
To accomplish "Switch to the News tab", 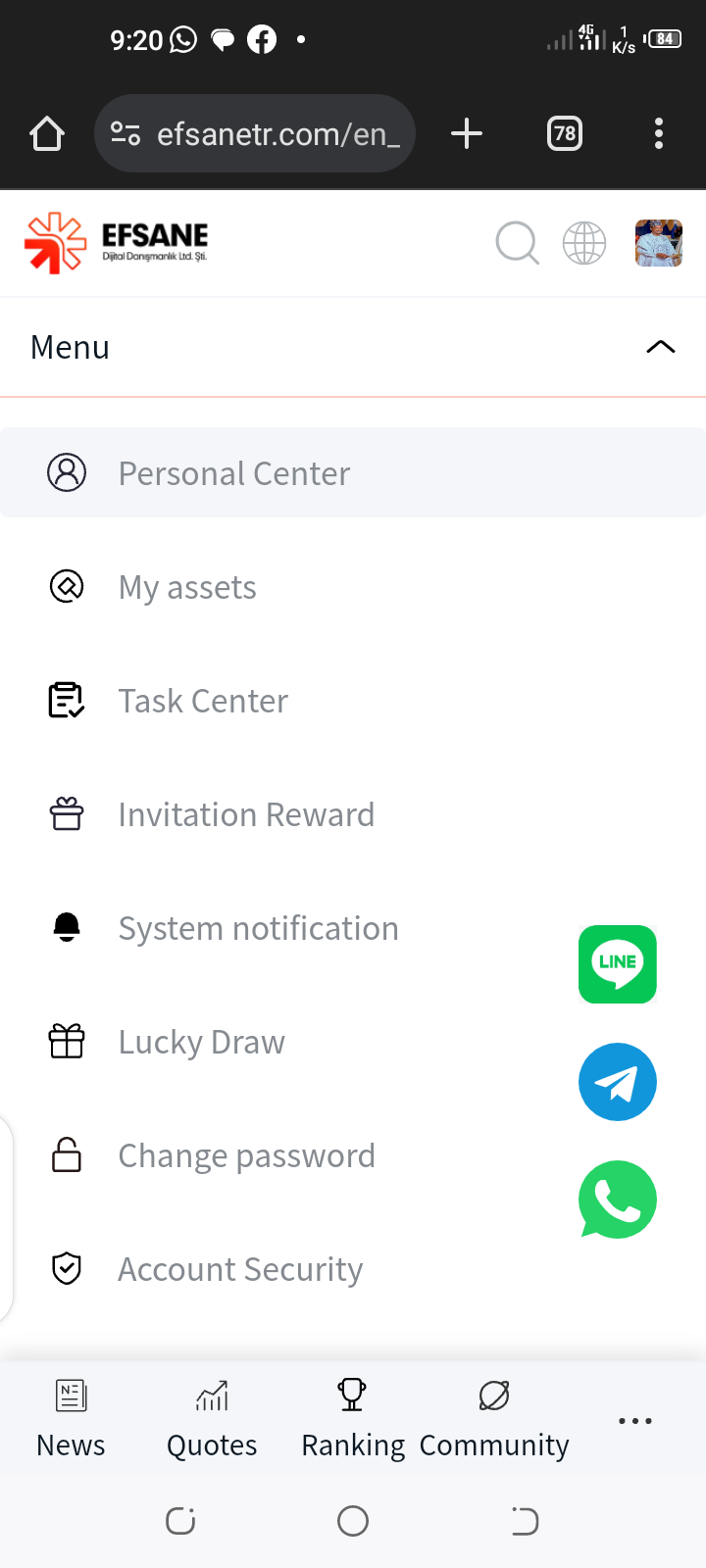I will 71,1419.
